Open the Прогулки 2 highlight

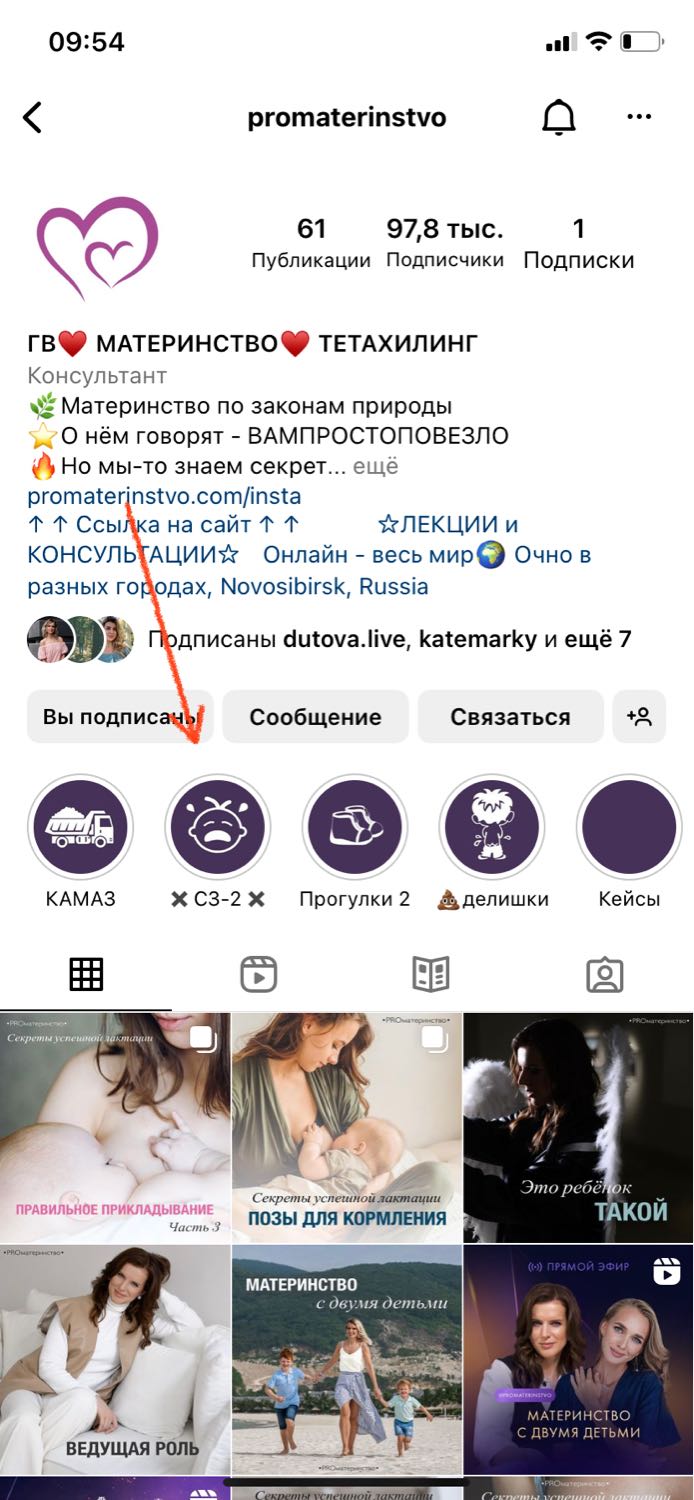click(x=354, y=827)
